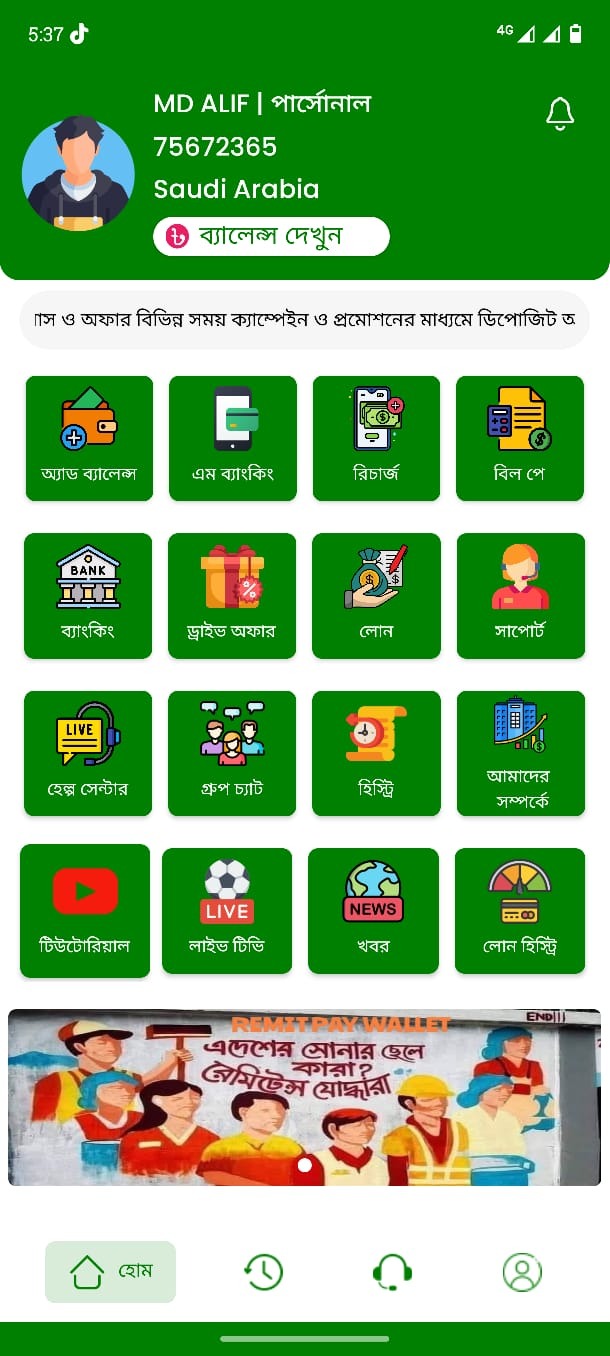The height and width of the screenshot is (1356, 610).
Task: Open হেল্প সেন্টার tile
Action: [x=88, y=753]
